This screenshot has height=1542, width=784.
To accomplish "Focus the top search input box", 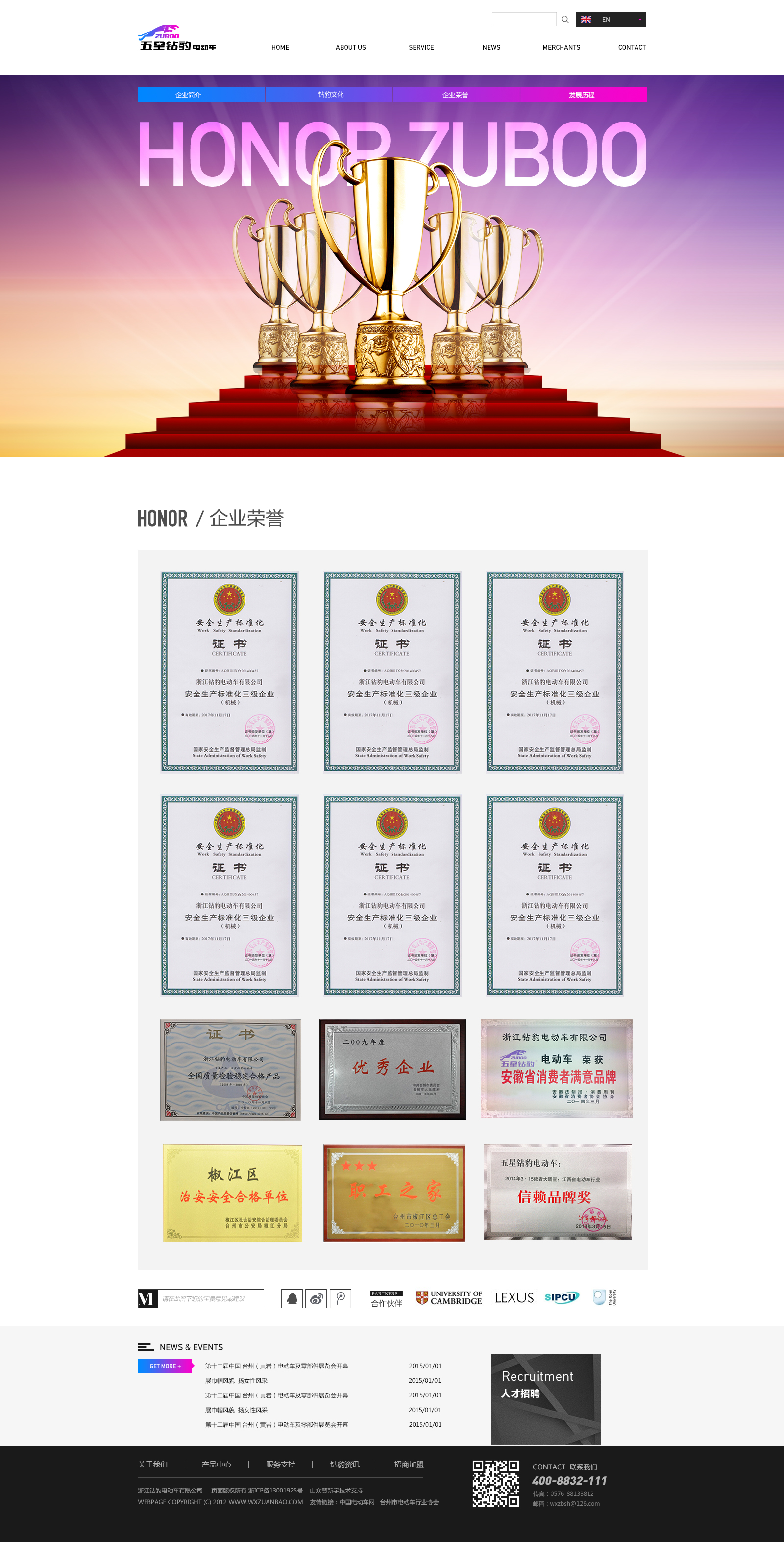I will (x=524, y=19).
